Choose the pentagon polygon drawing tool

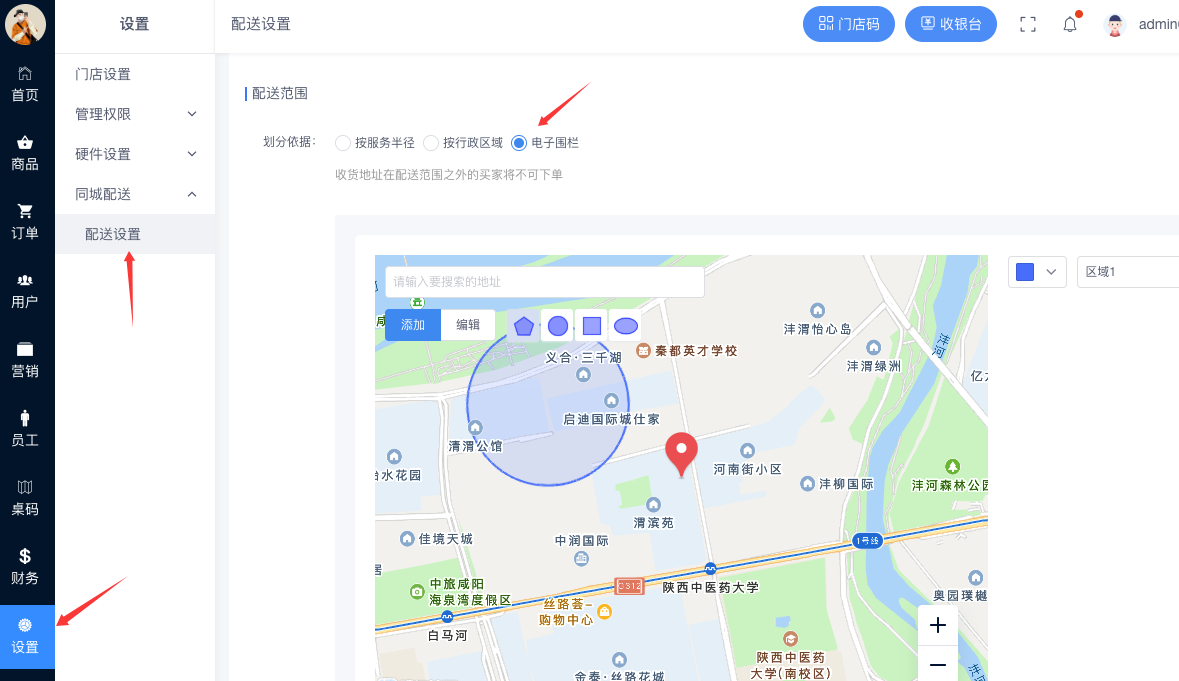point(523,325)
